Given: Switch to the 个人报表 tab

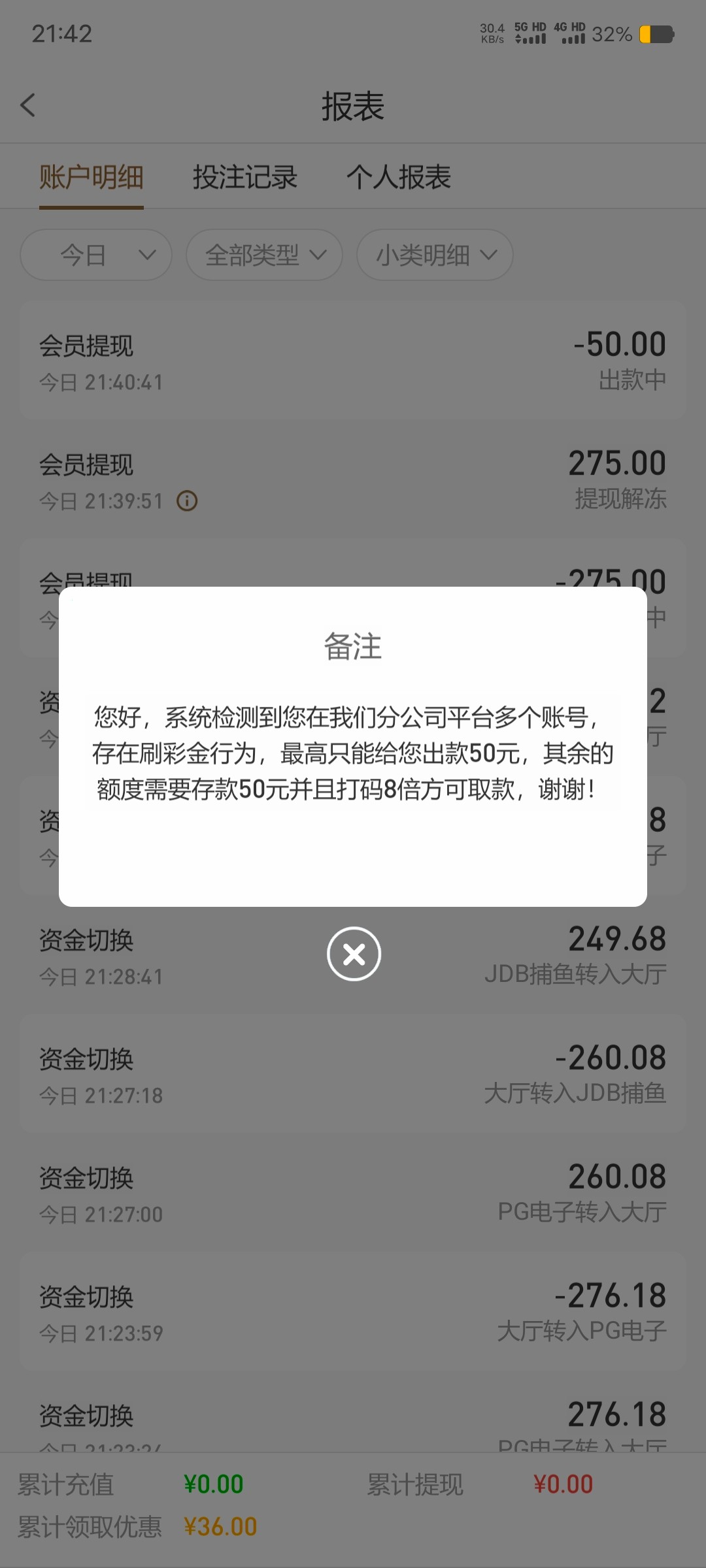Looking at the screenshot, I should coord(399,177).
